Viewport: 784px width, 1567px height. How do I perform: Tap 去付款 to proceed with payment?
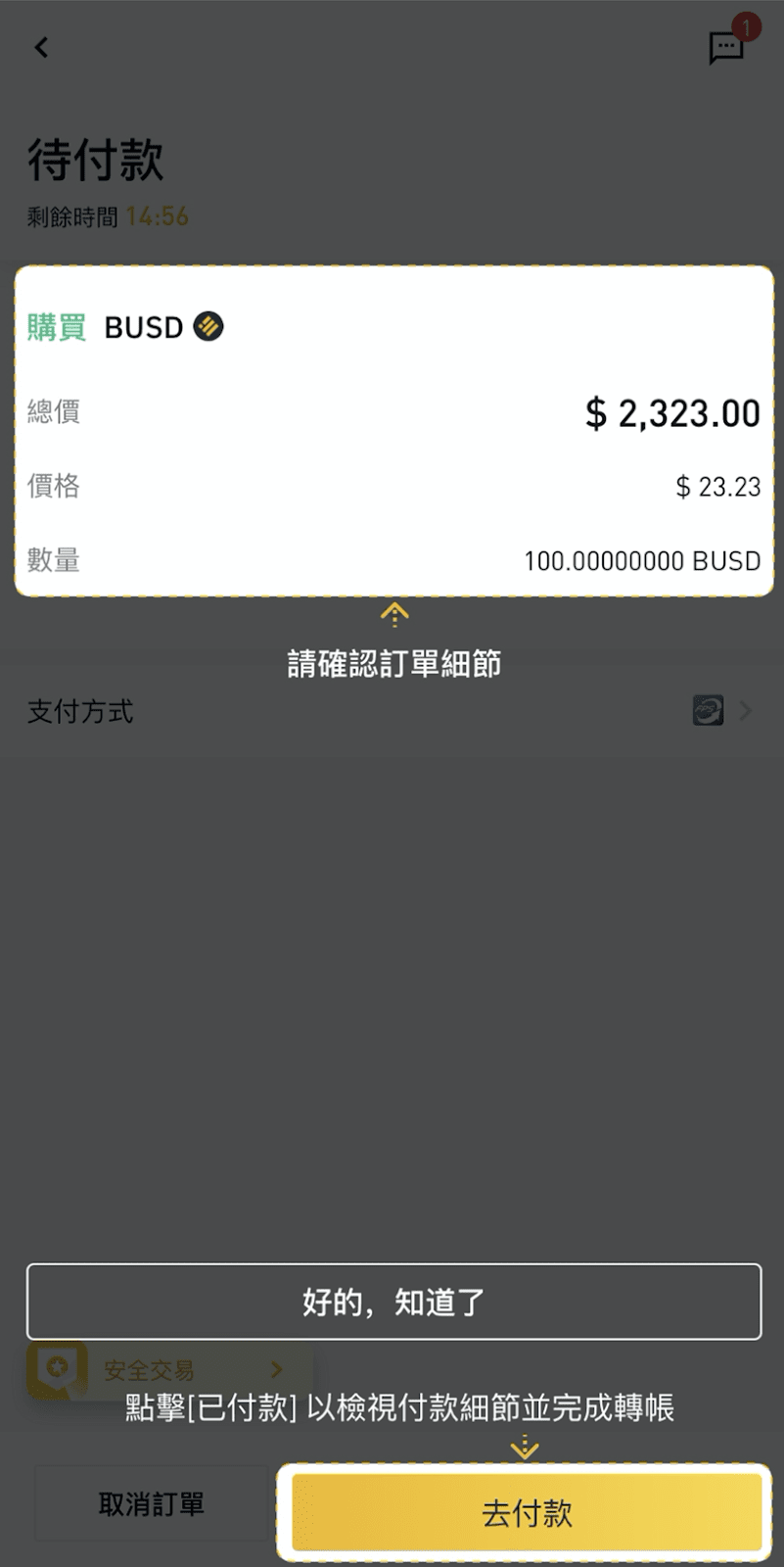(x=527, y=1512)
